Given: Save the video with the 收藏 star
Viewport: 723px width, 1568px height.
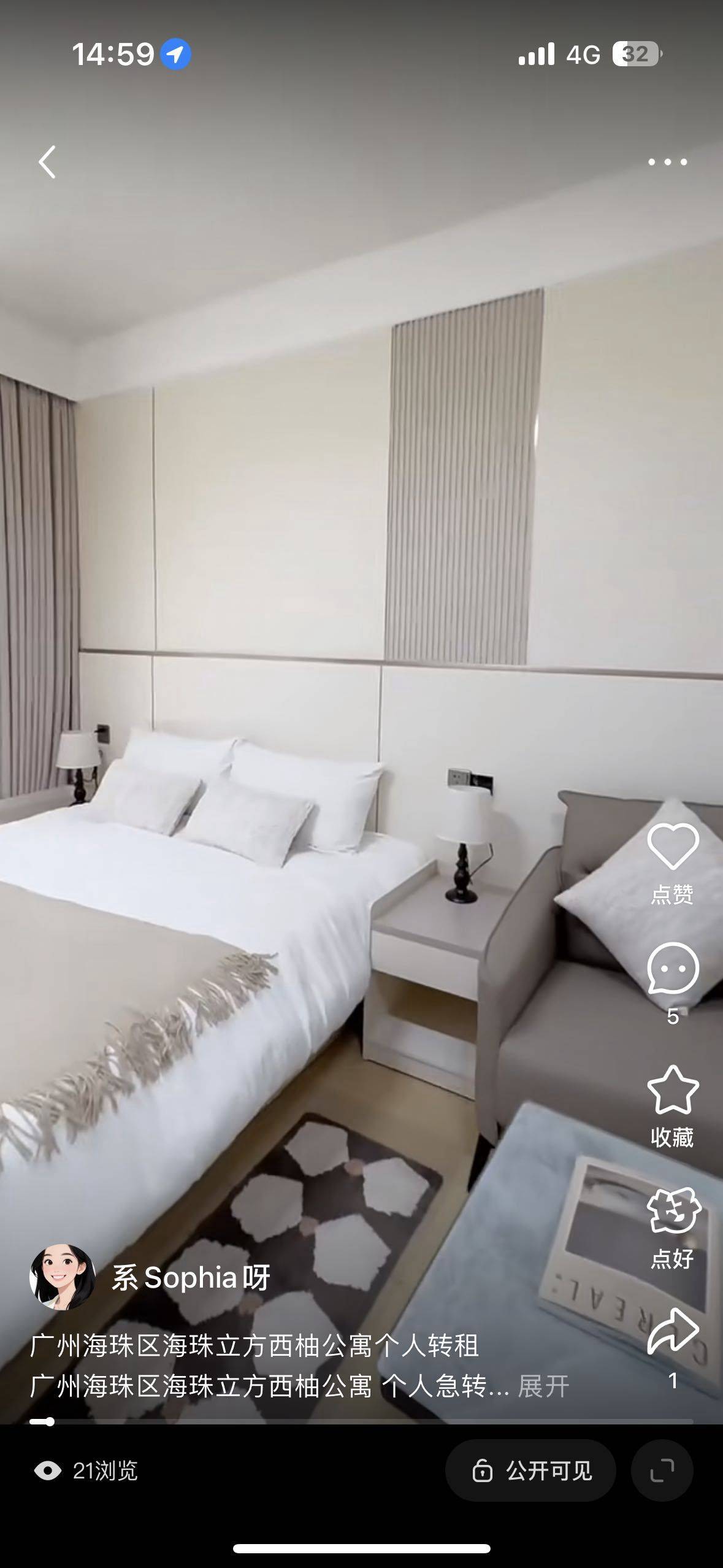Looking at the screenshot, I should (673, 1090).
